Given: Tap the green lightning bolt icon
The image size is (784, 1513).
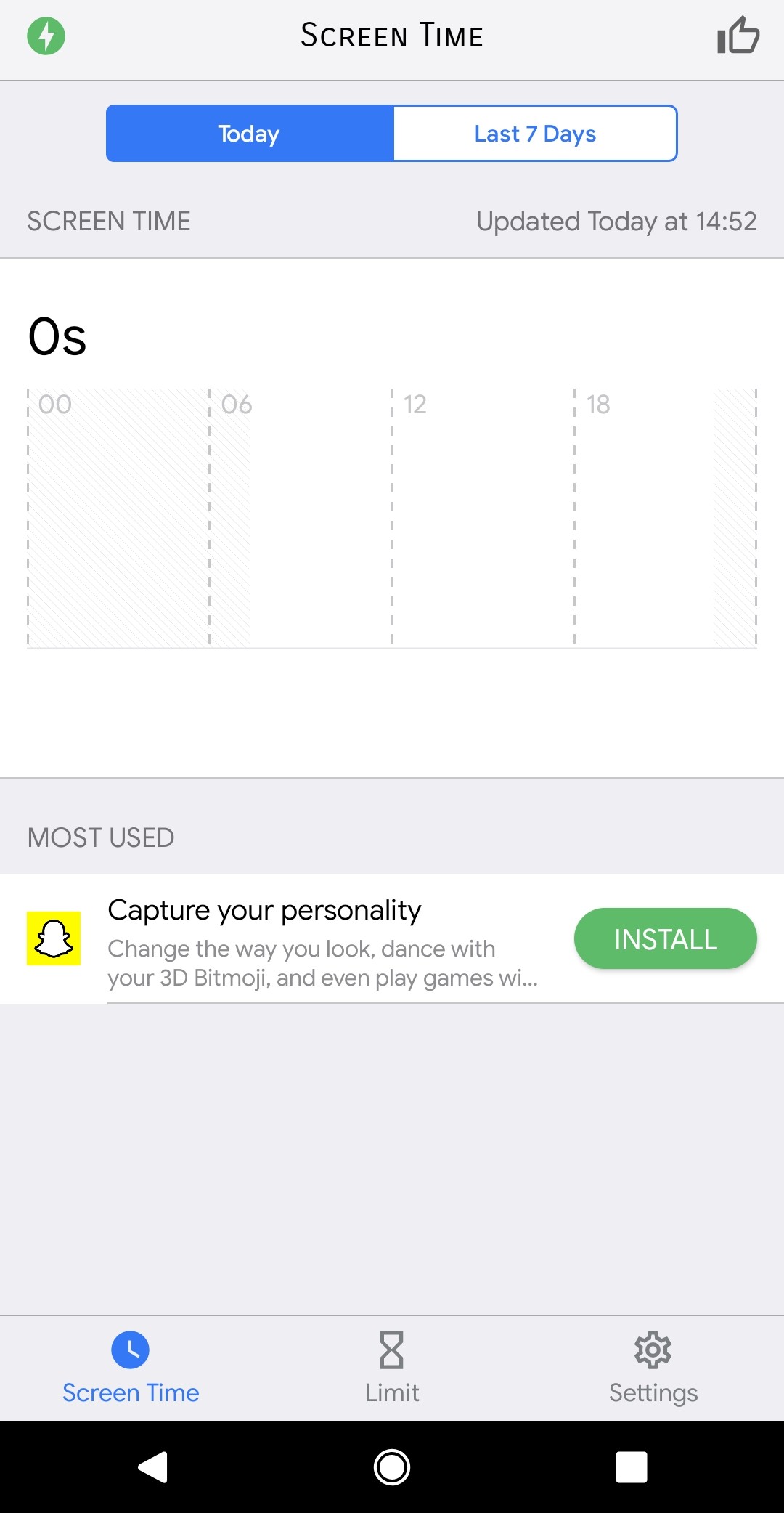Looking at the screenshot, I should click(46, 36).
